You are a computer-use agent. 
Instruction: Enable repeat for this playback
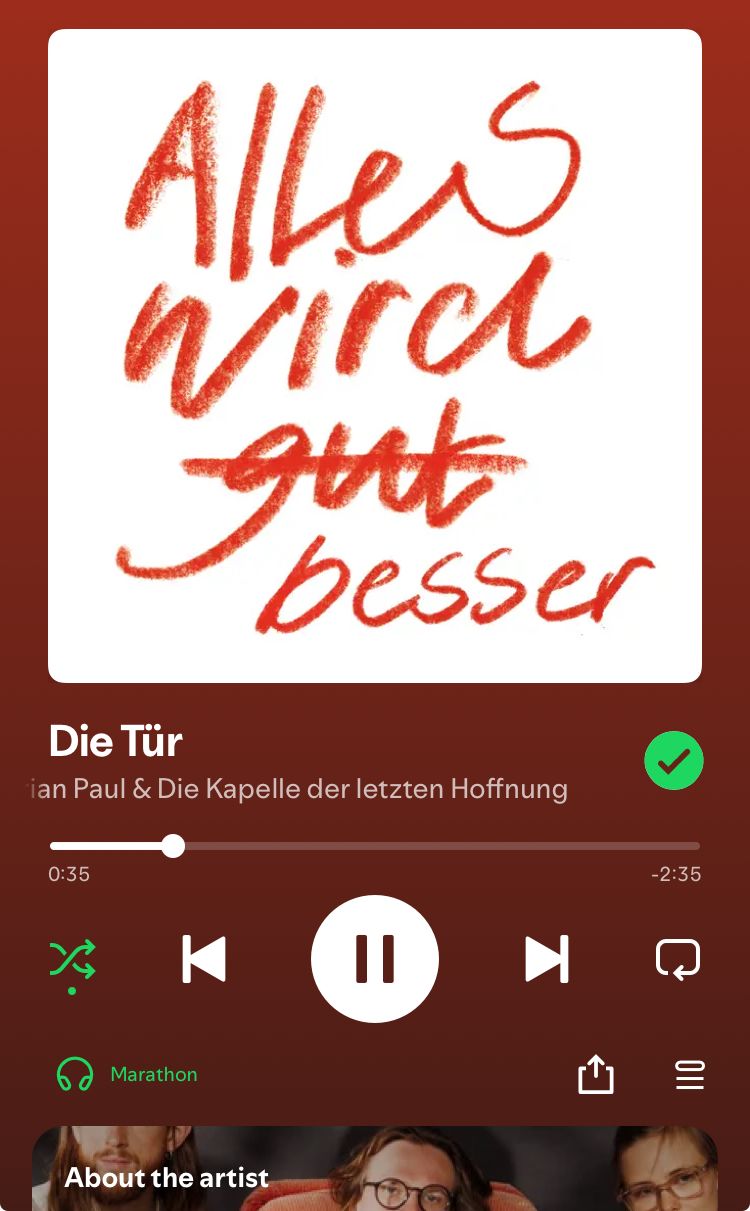(x=678, y=959)
